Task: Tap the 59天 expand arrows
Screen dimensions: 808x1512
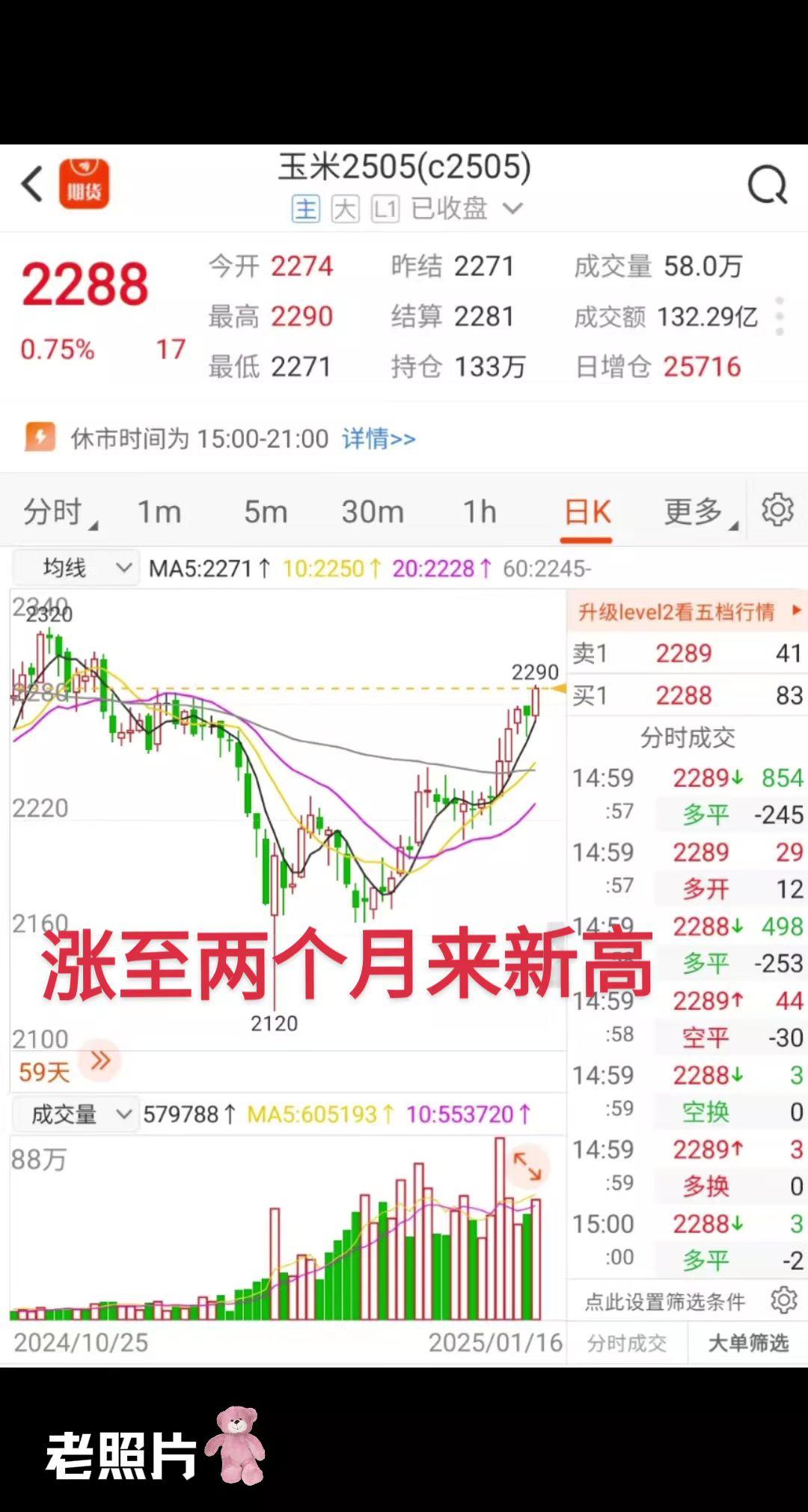Action: click(x=100, y=1061)
